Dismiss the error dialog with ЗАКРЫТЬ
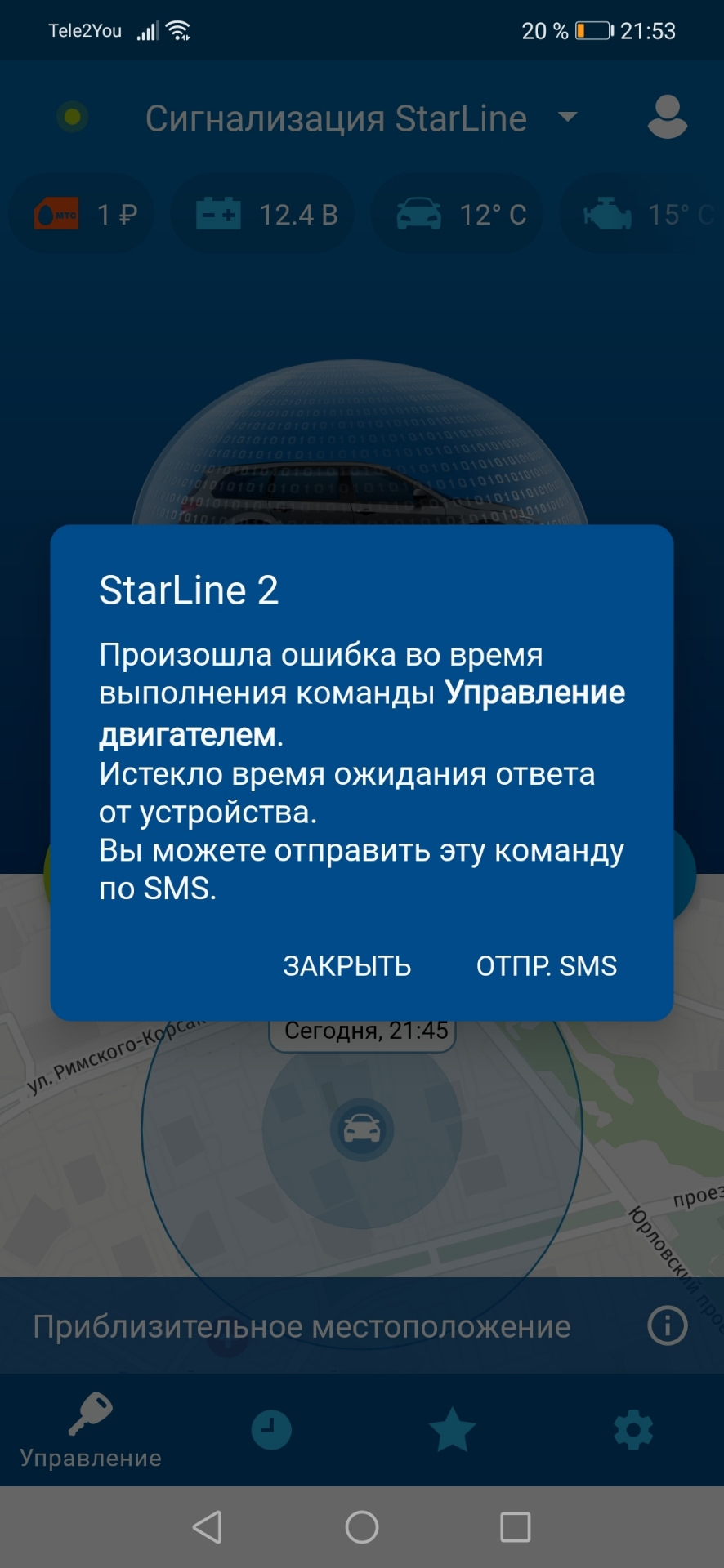724x1568 pixels. [346, 965]
